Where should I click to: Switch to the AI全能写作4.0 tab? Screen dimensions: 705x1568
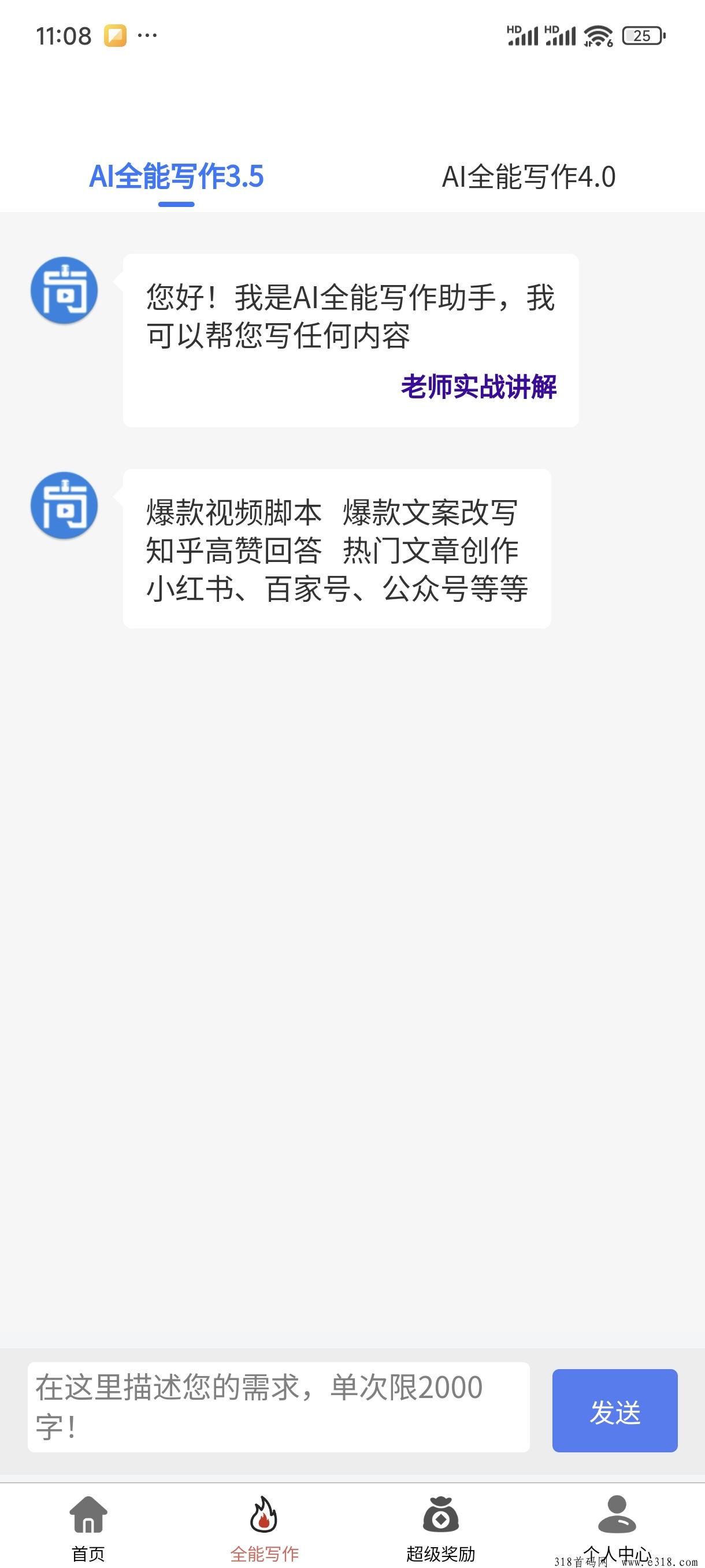[x=529, y=177]
